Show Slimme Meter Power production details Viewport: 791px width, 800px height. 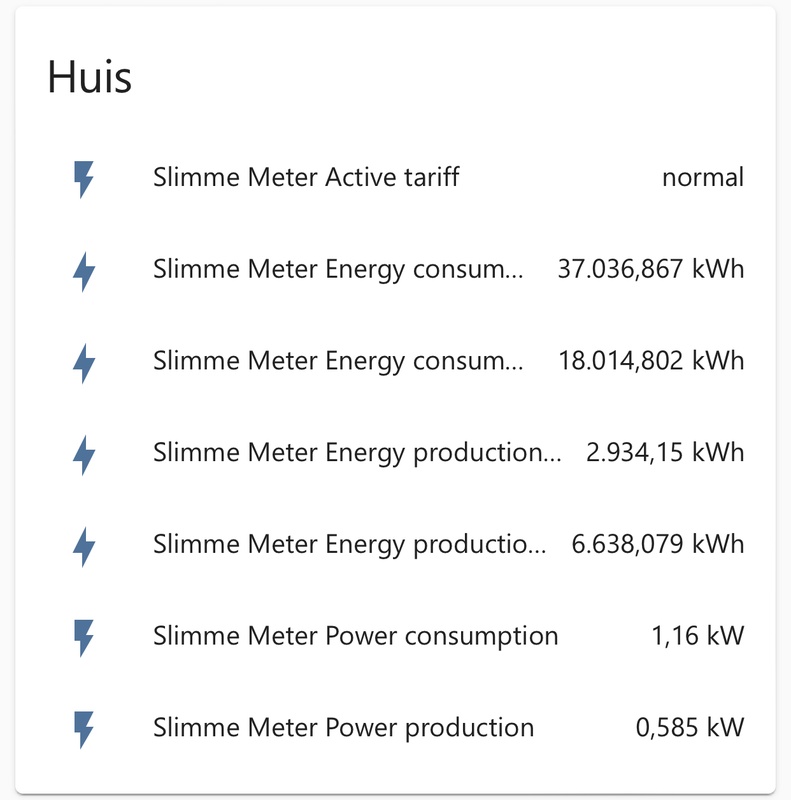tap(343, 728)
